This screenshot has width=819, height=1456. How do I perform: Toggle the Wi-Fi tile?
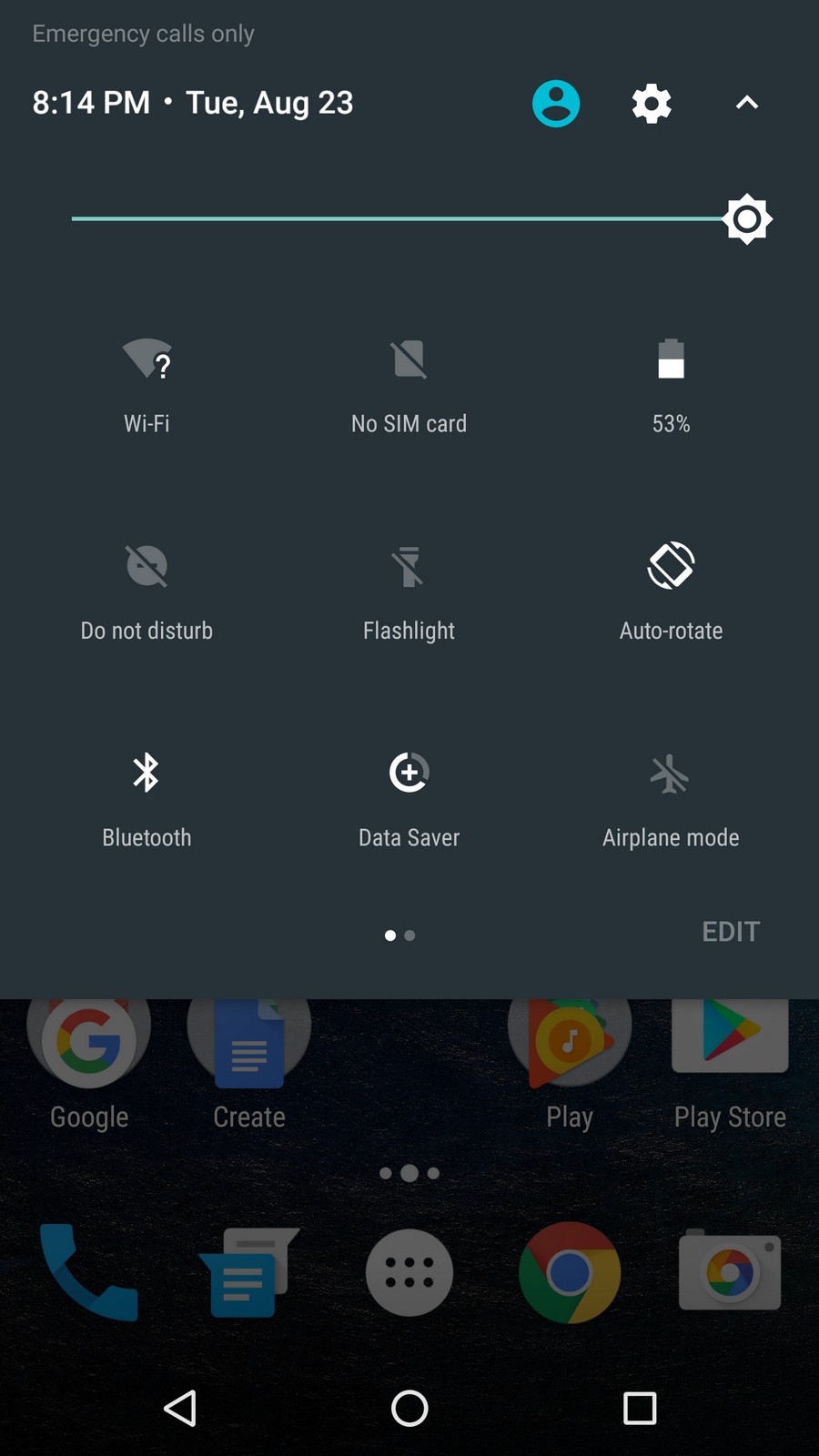[147, 384]
